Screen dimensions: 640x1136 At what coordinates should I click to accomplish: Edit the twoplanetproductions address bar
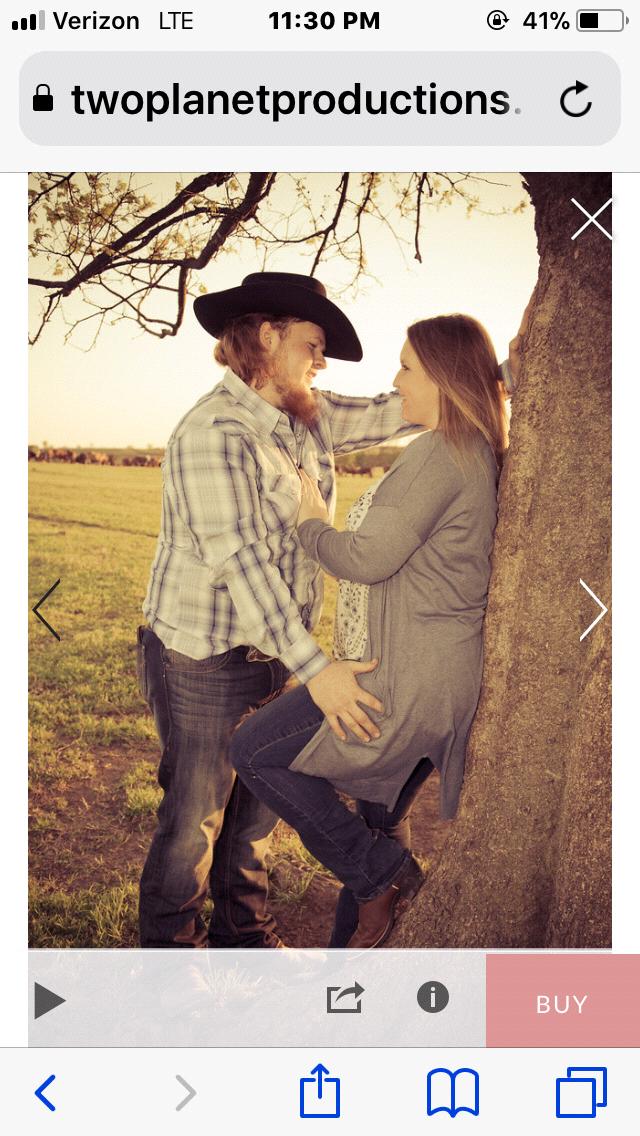pyautogui.click(x=290, y=100)
